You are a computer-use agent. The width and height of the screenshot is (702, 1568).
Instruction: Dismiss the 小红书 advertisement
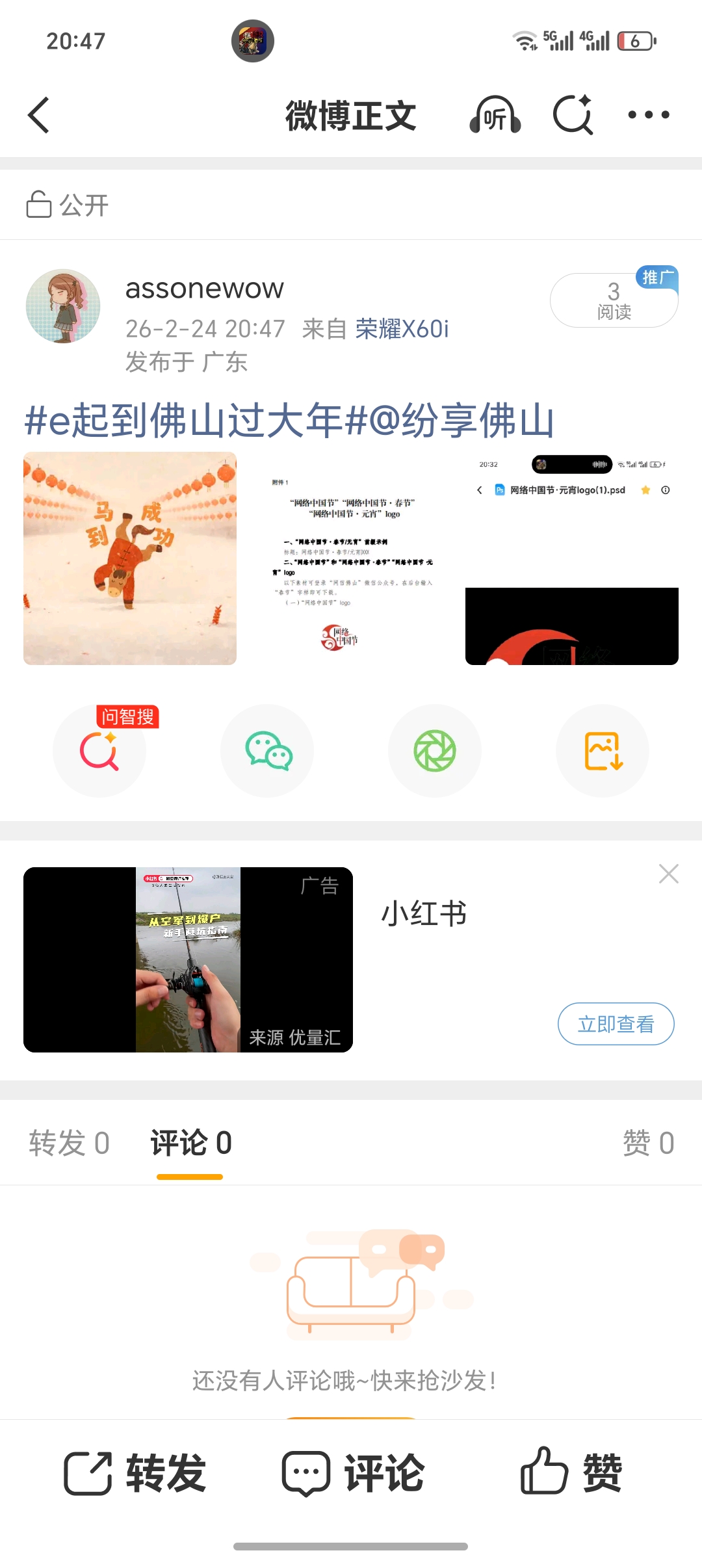click(x=668, y=874)
